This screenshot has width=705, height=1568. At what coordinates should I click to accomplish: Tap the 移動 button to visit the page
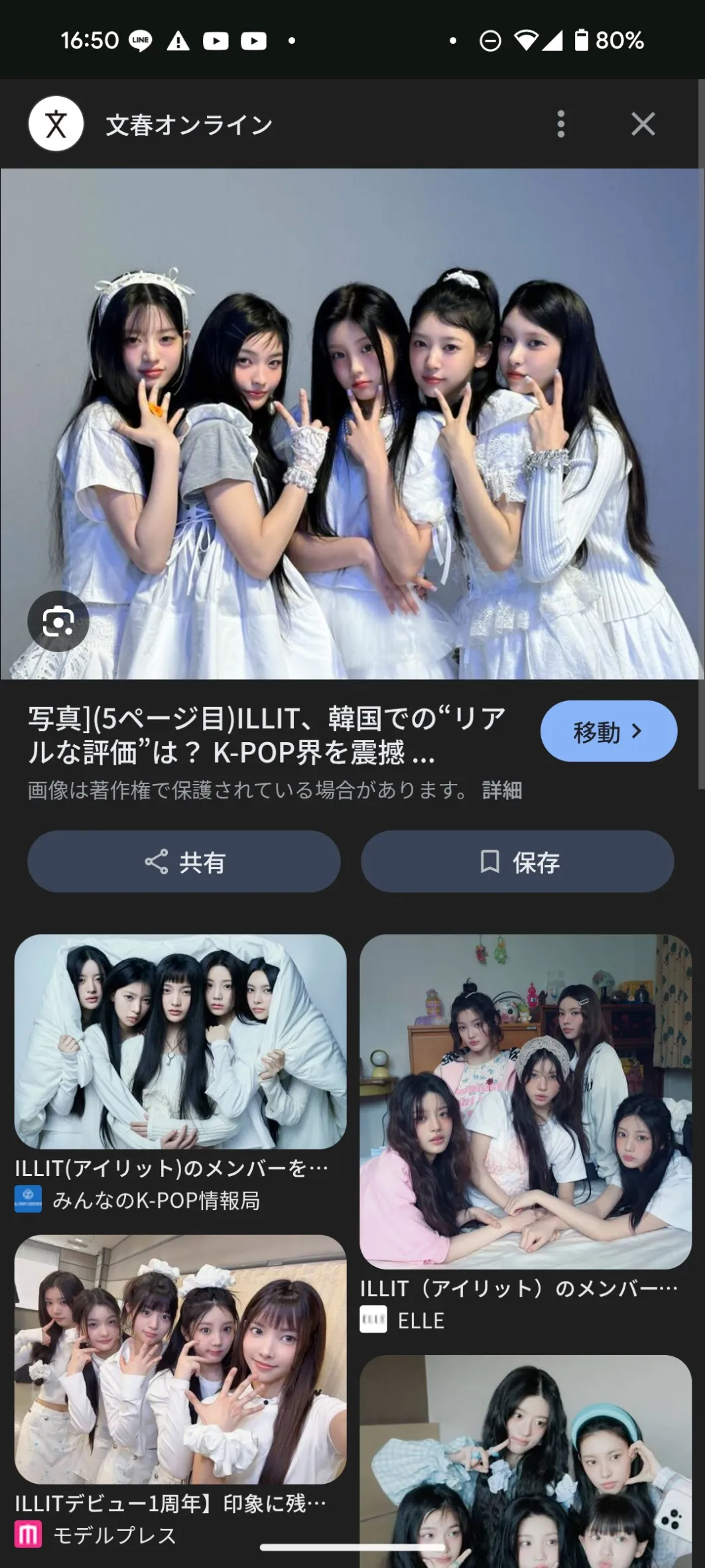(608, 731)
